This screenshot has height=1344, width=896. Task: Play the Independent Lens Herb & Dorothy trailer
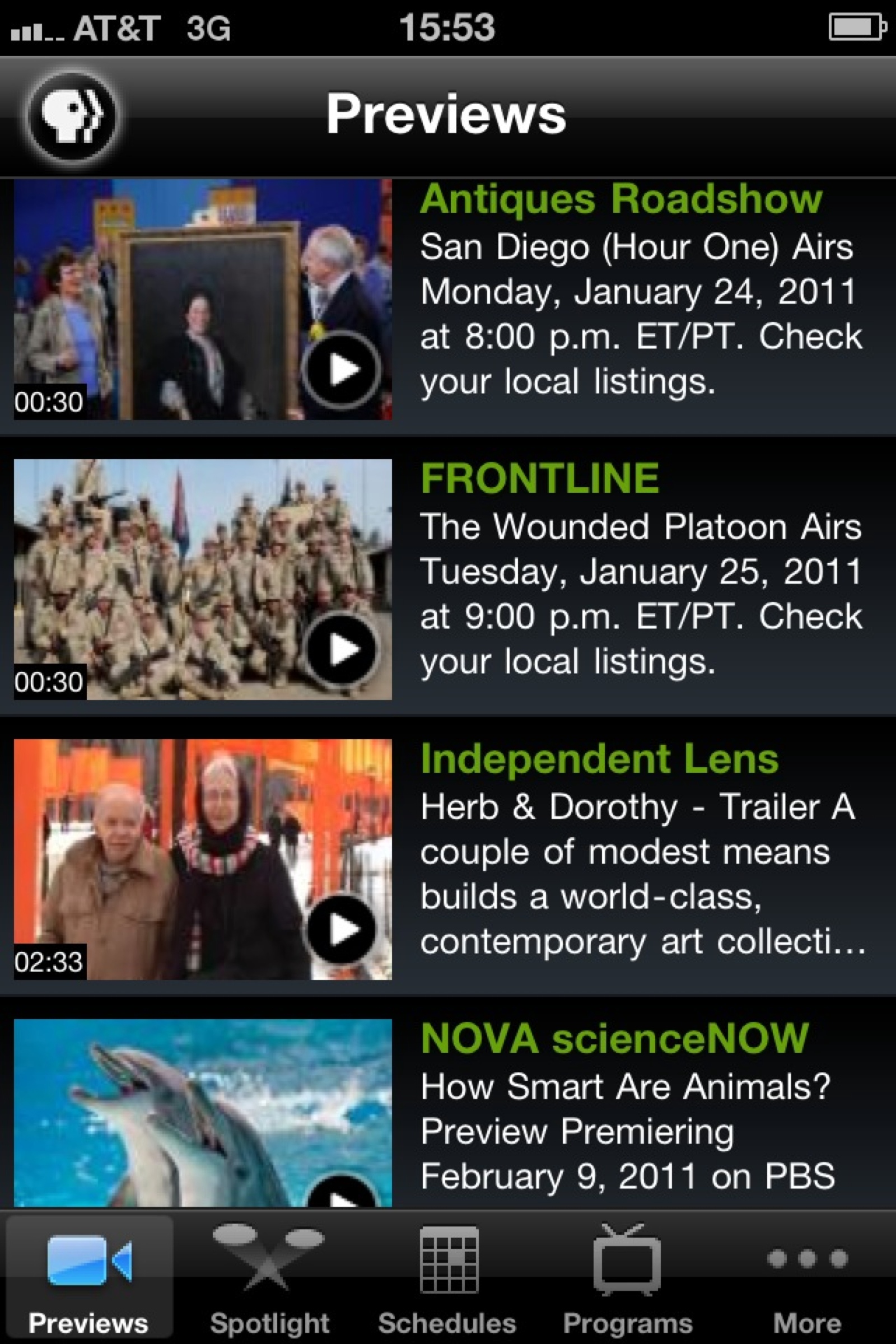point(341,929)
